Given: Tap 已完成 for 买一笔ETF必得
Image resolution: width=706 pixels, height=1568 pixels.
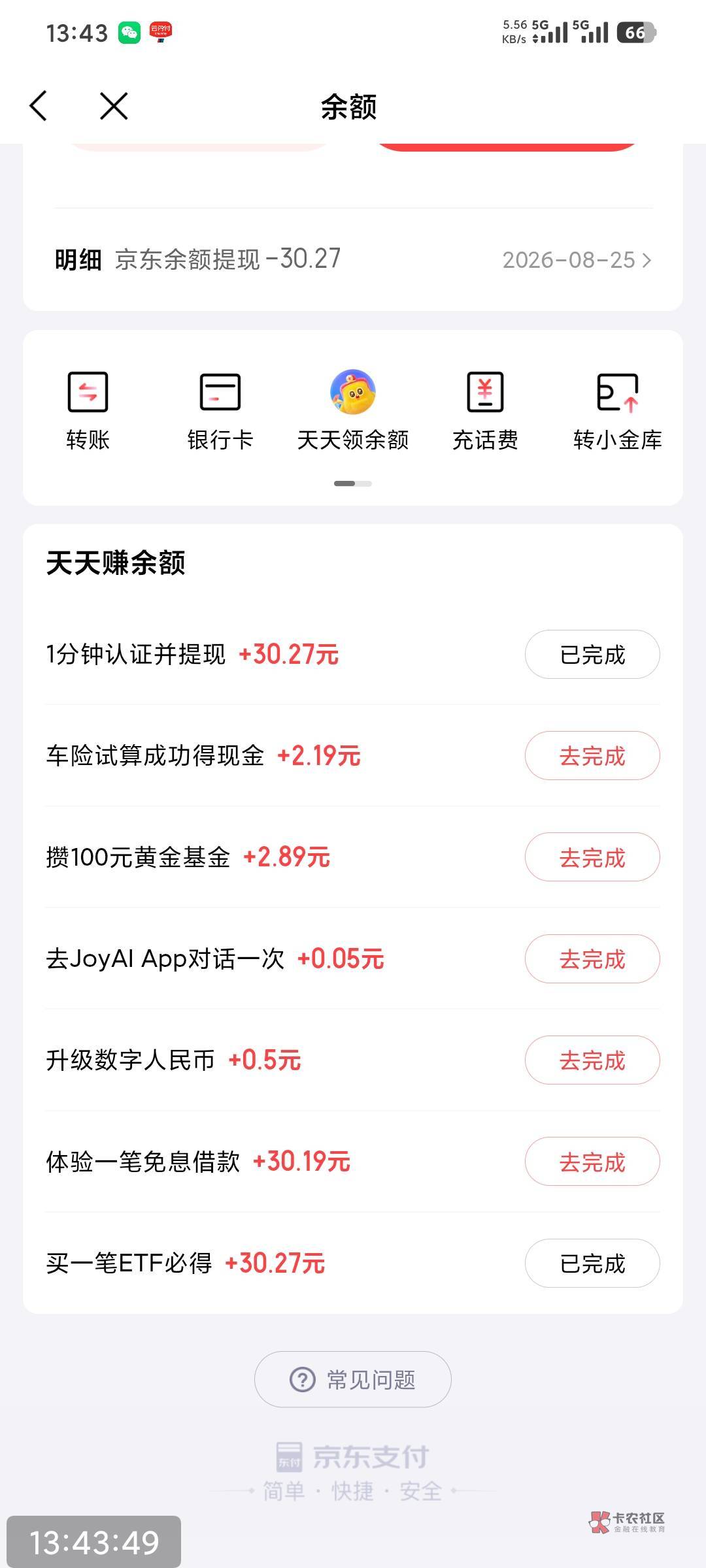Looking at the screenshot, I should (x=592, y=1264).
